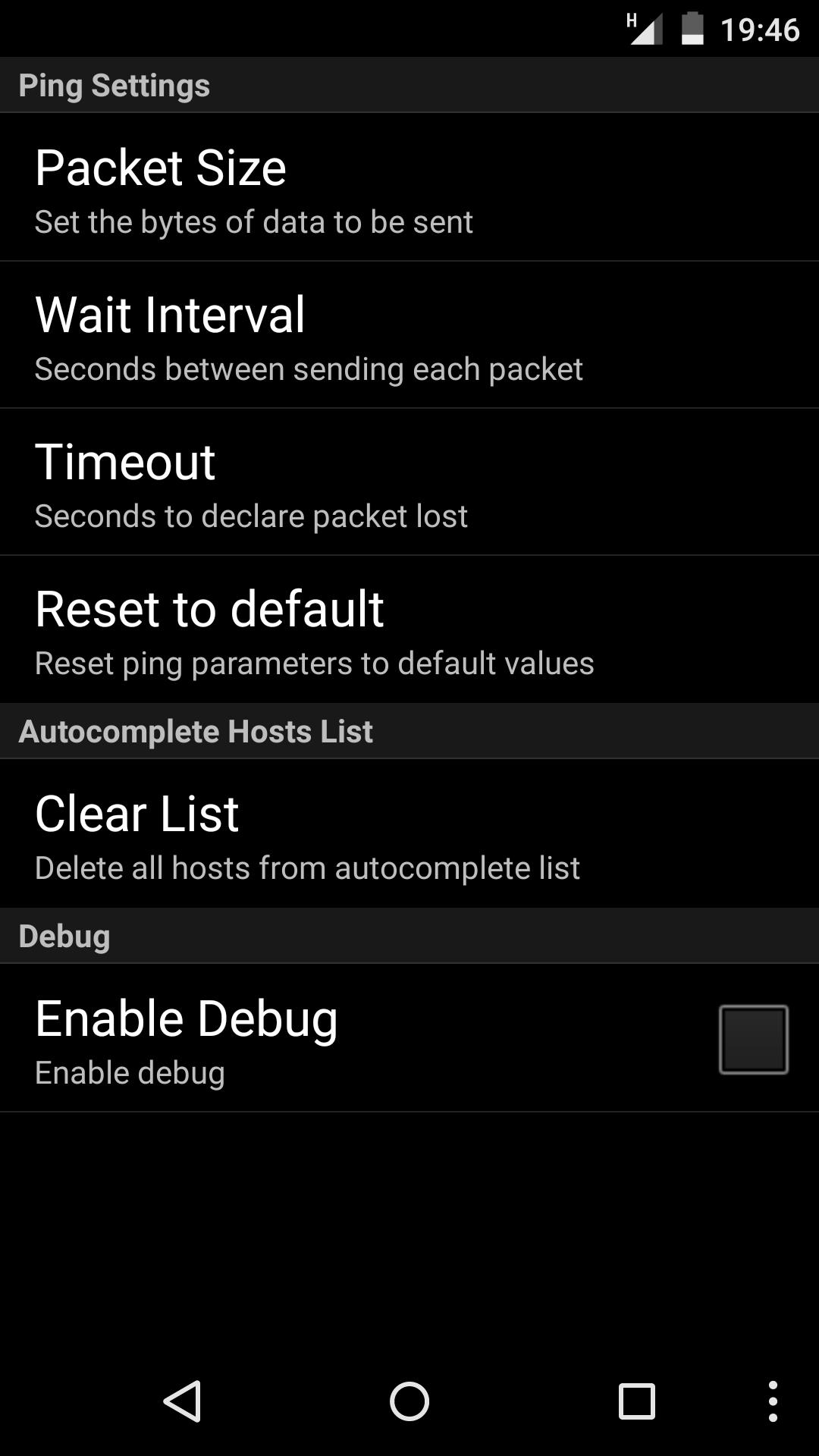Go back with the navigation bar arrow
The height and width of the screenshot is (1456, 819).
(183, 1401)
